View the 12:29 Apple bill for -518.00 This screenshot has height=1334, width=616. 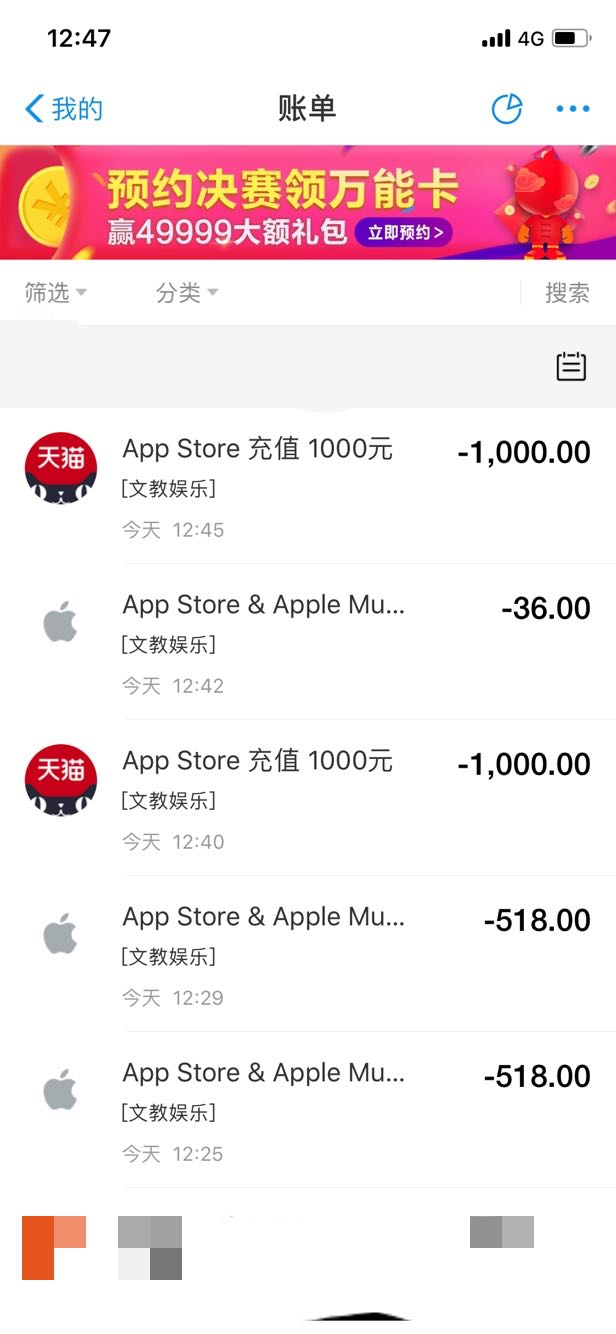[x=308, y=954]
